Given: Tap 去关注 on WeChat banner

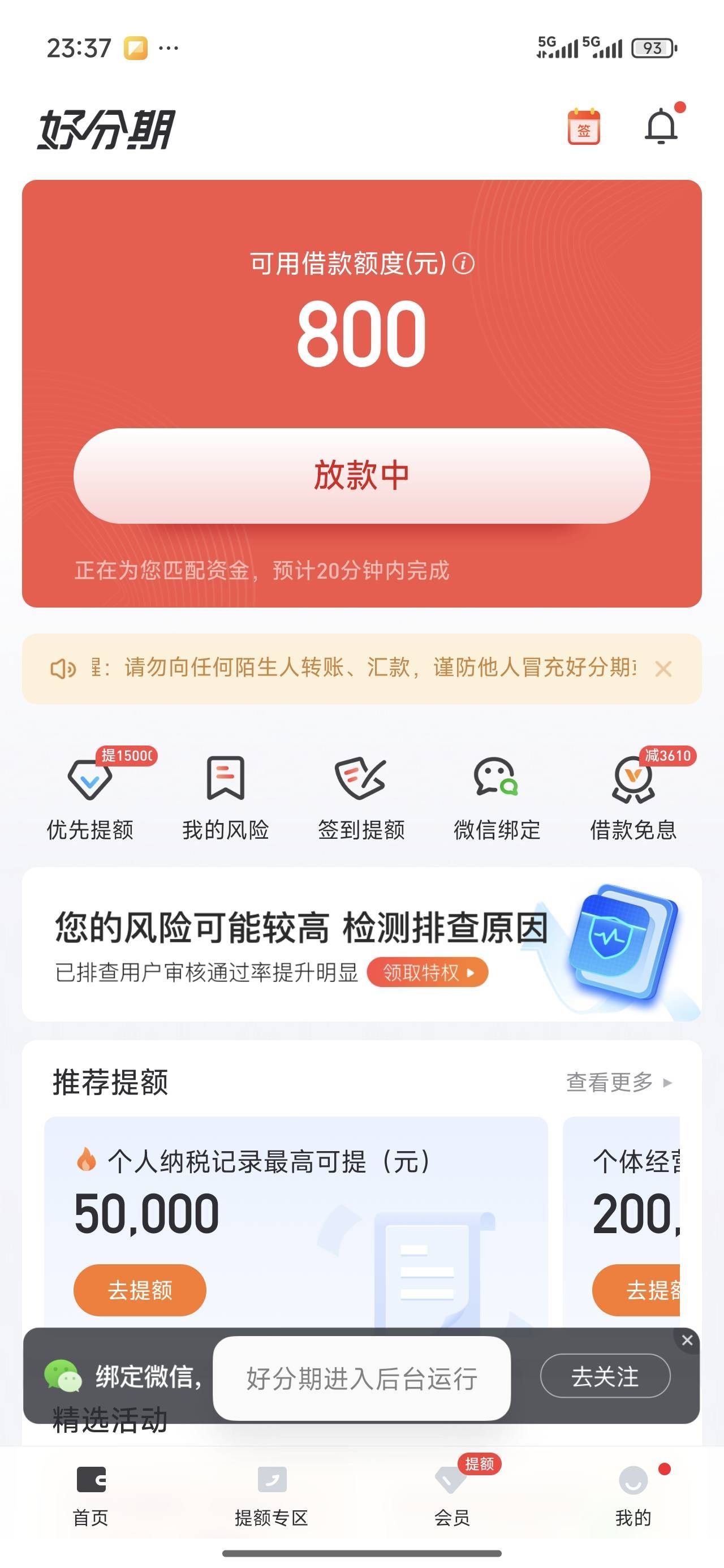Looking at the screenshot, I should [x=605, y=1376].
